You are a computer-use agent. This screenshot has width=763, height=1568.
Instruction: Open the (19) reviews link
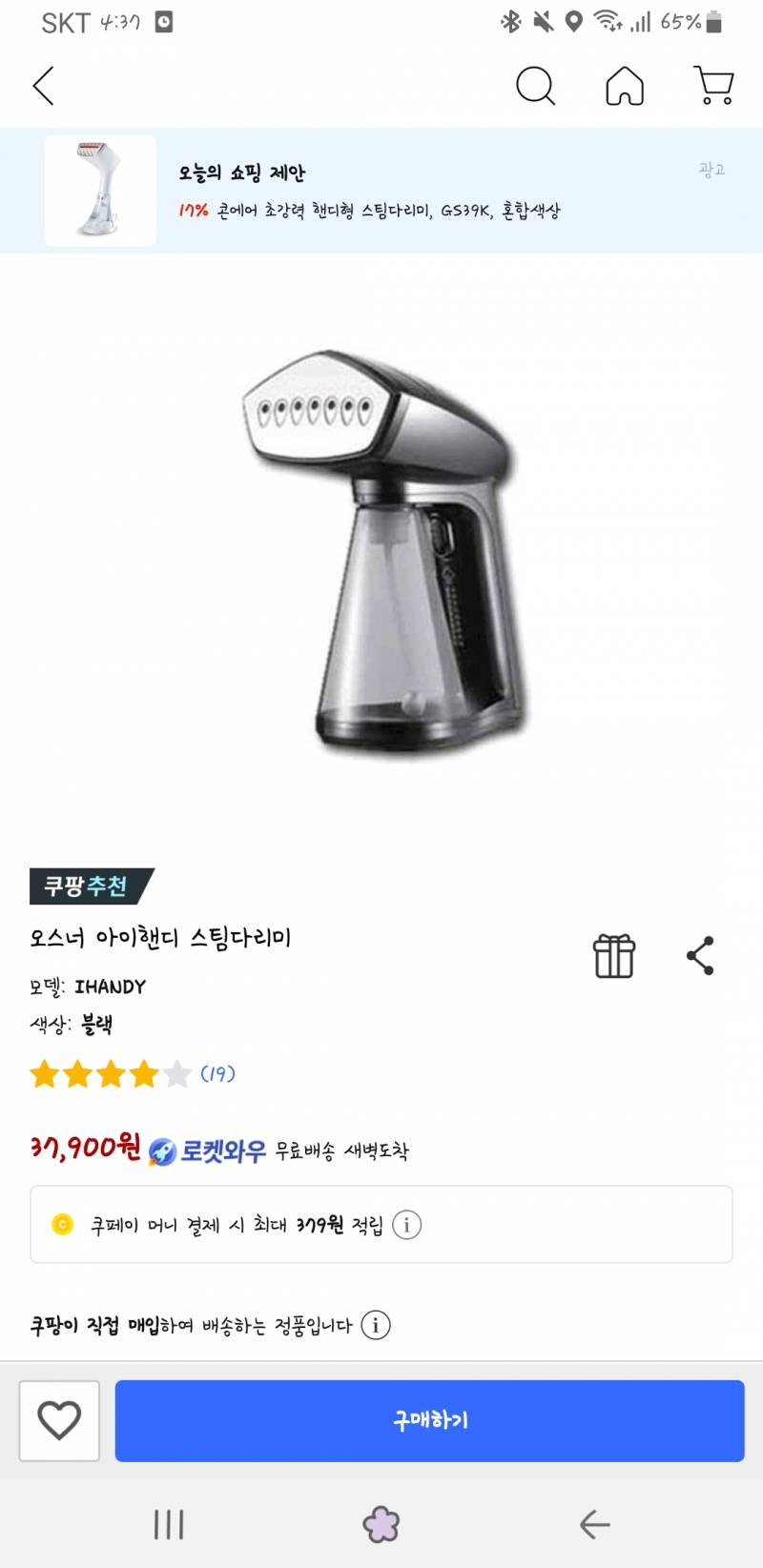tap(217, 1074)
